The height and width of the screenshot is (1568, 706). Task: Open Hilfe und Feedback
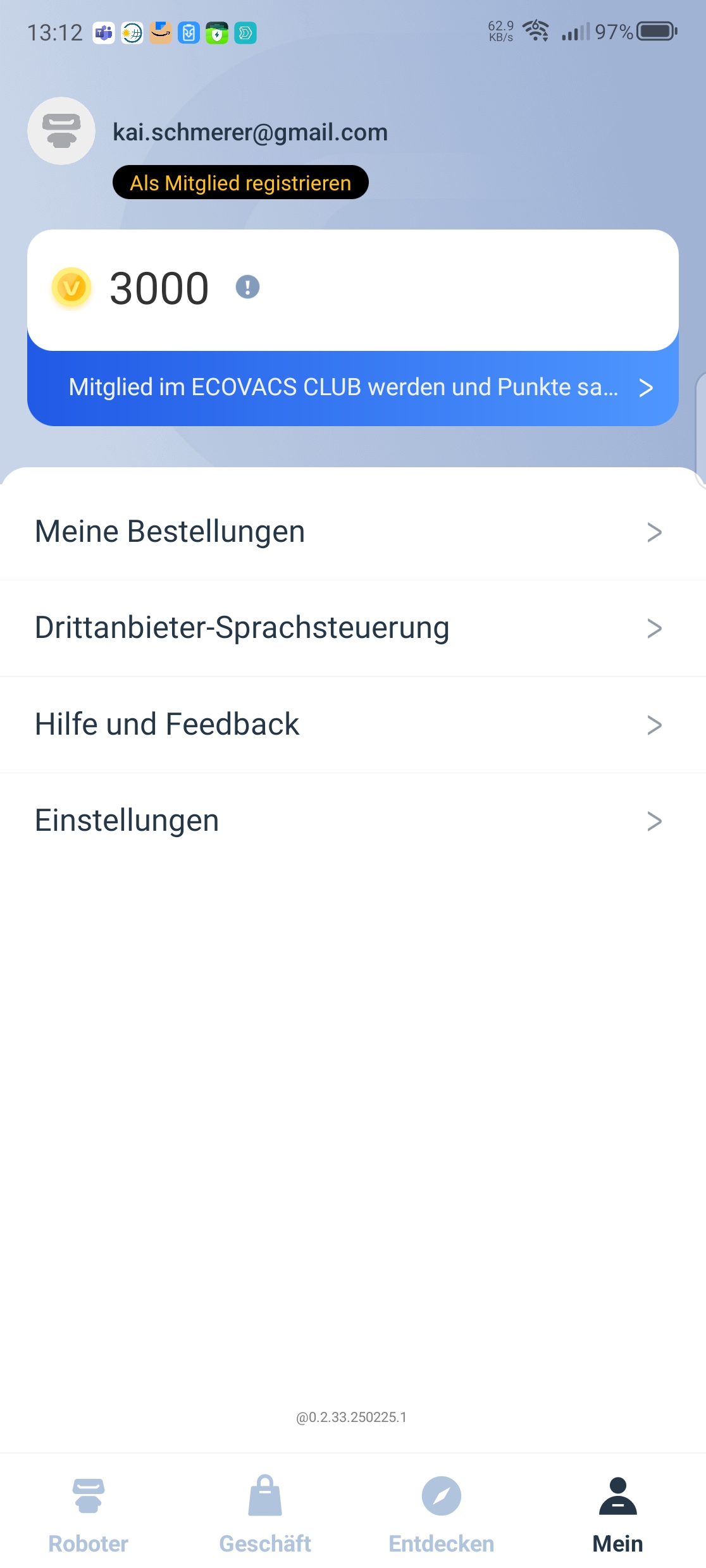(x=353, y=725)
